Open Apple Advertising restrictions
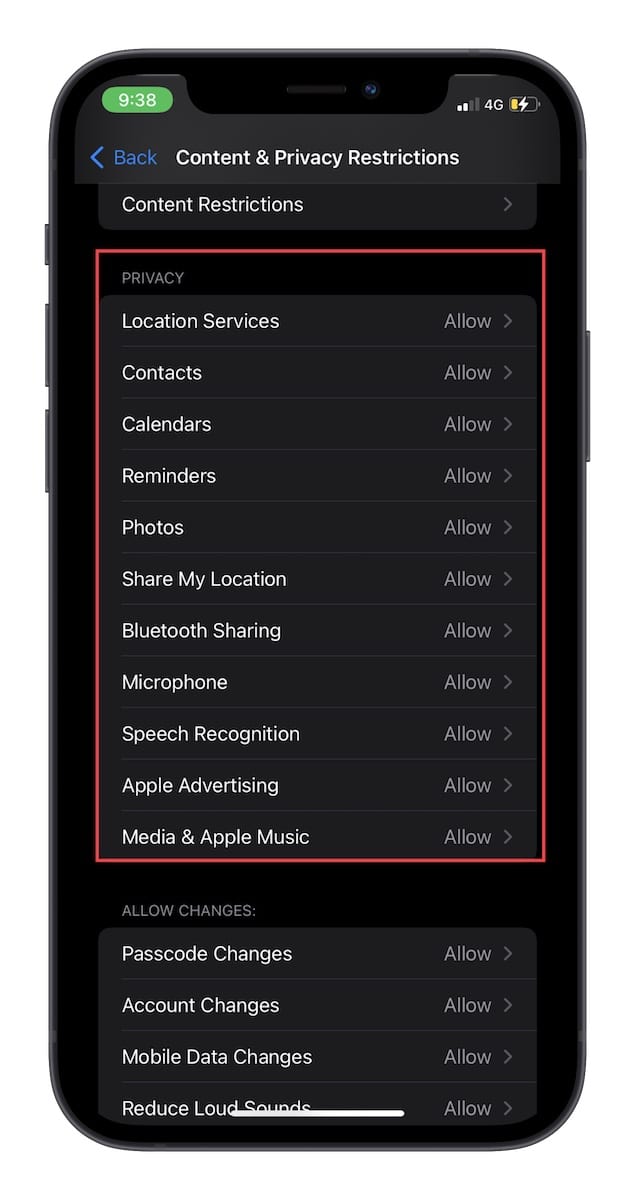The image size is (635, 1200). click(317, 786)
